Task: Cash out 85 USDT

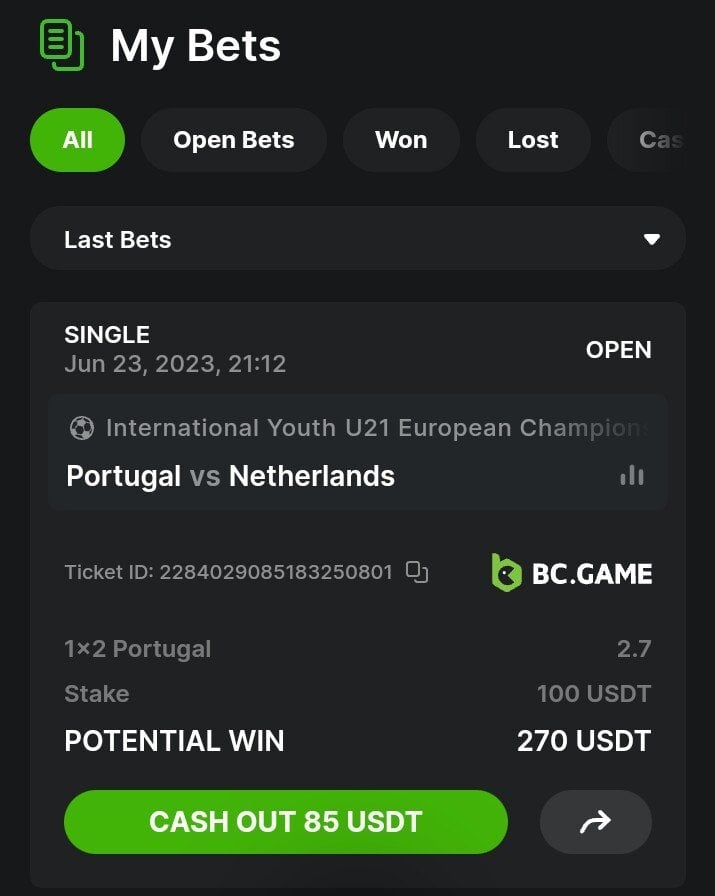Action: [285, 822]
